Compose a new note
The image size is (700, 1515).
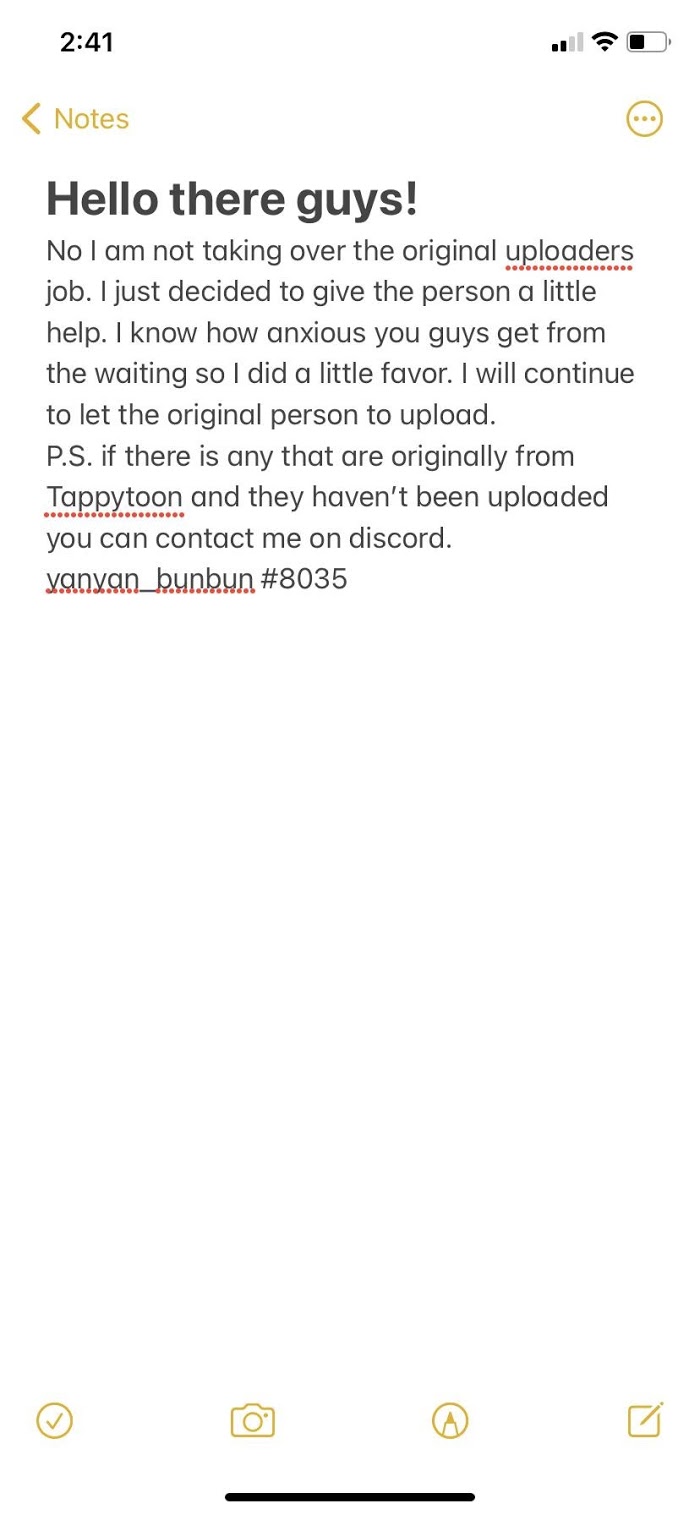coord(645,1419)
